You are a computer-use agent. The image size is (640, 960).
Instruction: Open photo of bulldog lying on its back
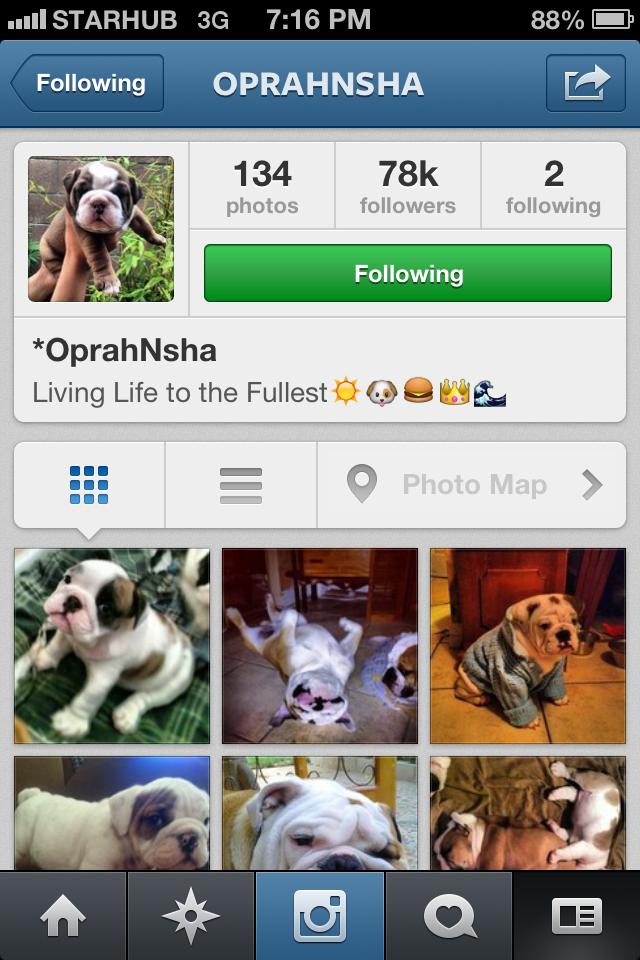[320, 646]
